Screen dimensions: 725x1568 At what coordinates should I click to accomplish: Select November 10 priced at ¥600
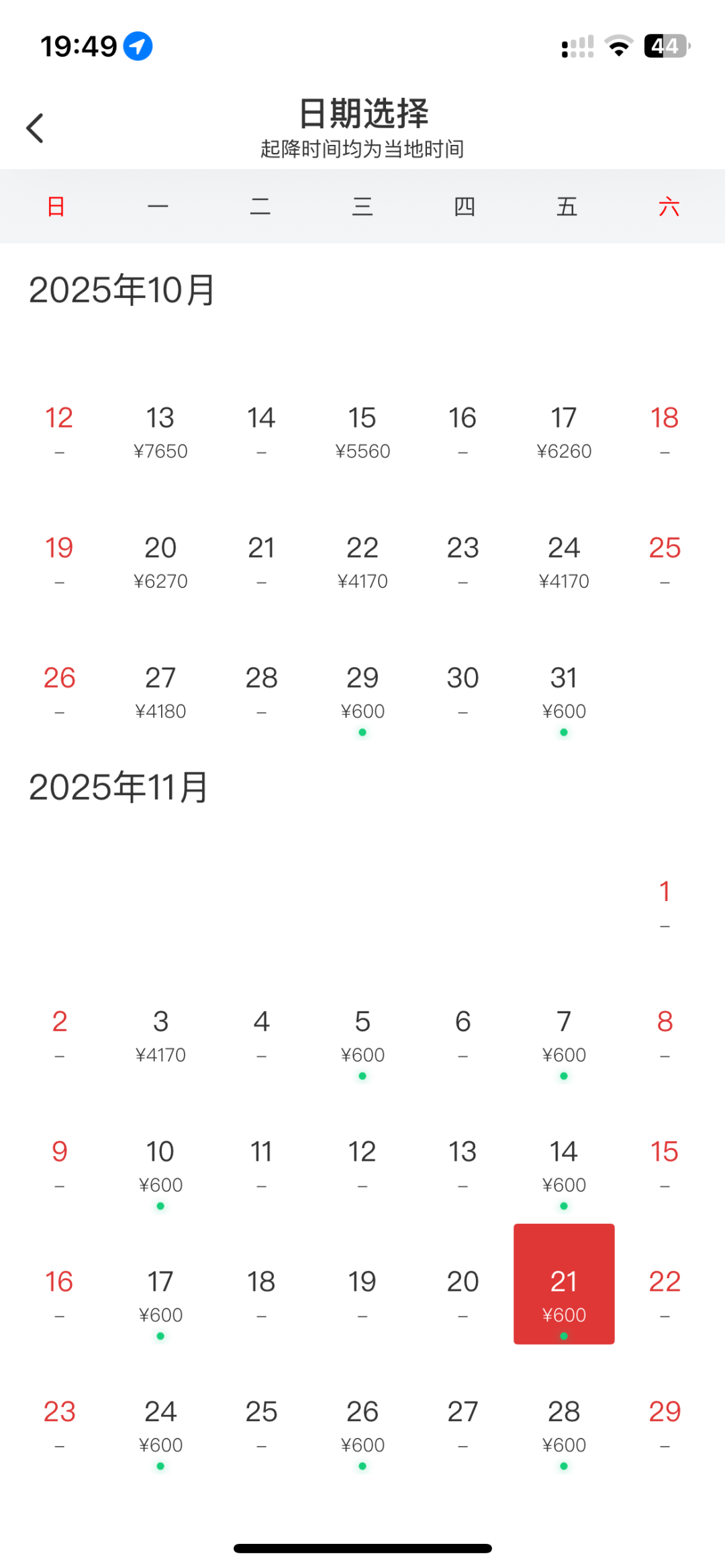pyautogui.click(x=160, y=1165)
